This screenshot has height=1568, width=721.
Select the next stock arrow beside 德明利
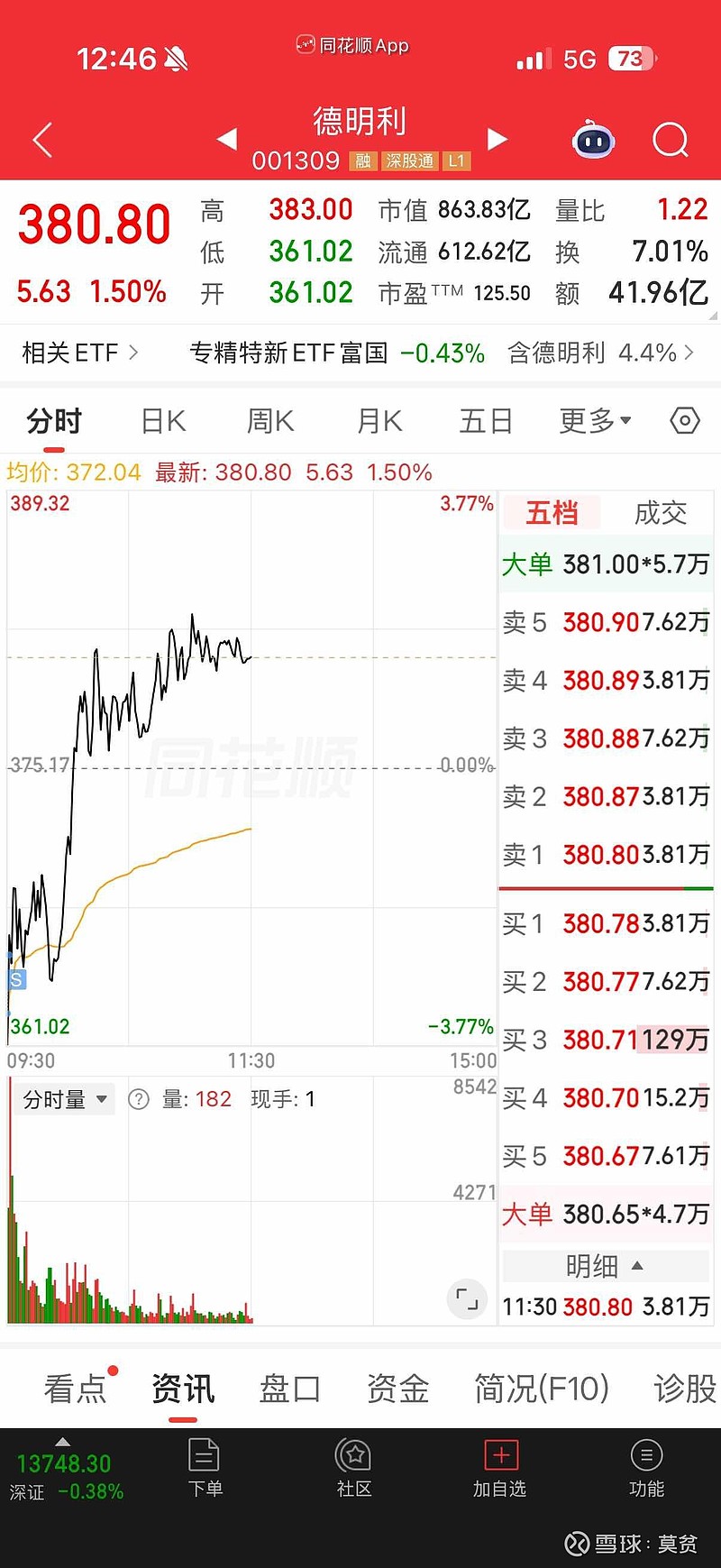tap(497, 140)
